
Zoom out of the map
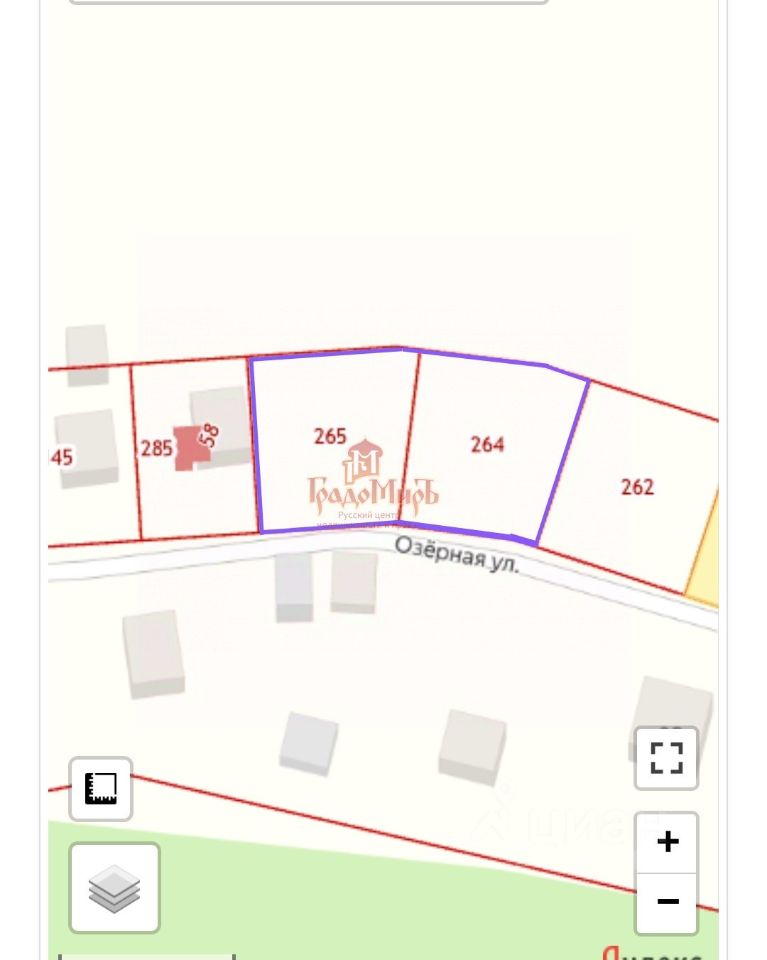[x=667, y=902]
